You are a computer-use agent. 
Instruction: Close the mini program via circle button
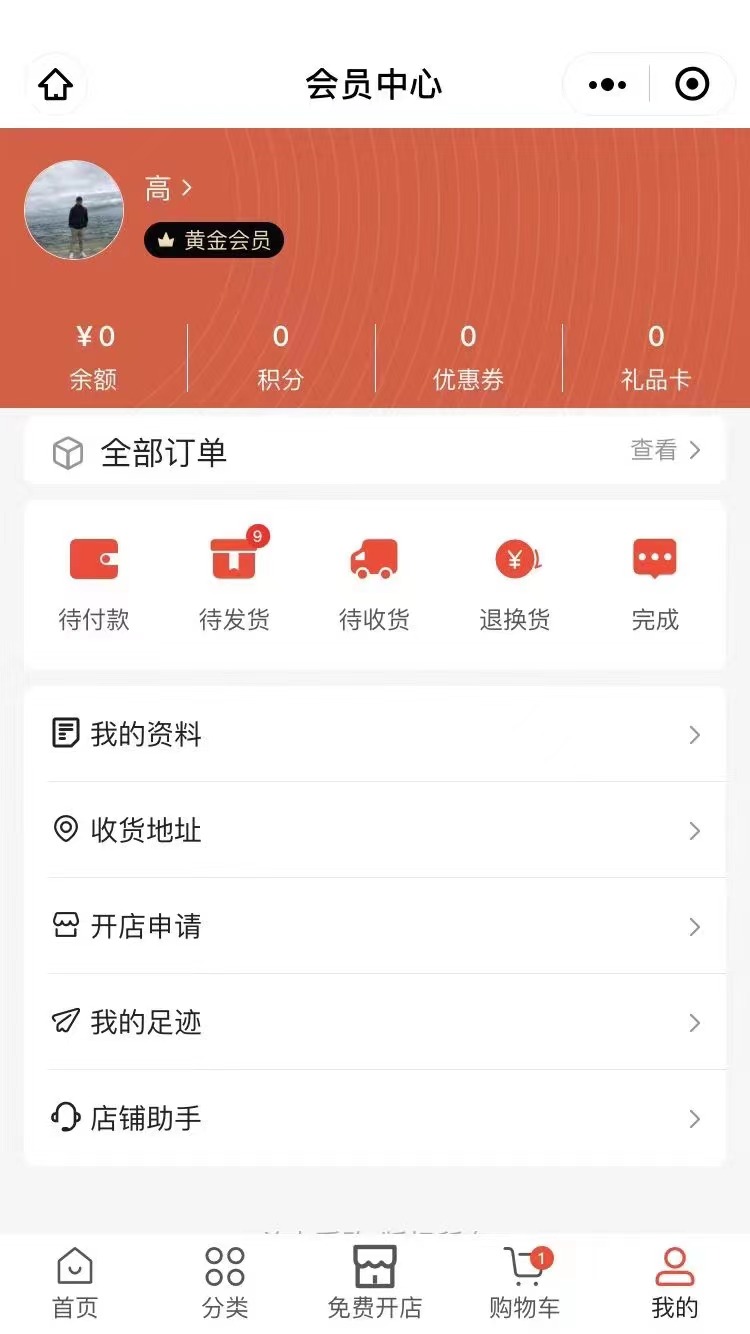coord(692,85)
